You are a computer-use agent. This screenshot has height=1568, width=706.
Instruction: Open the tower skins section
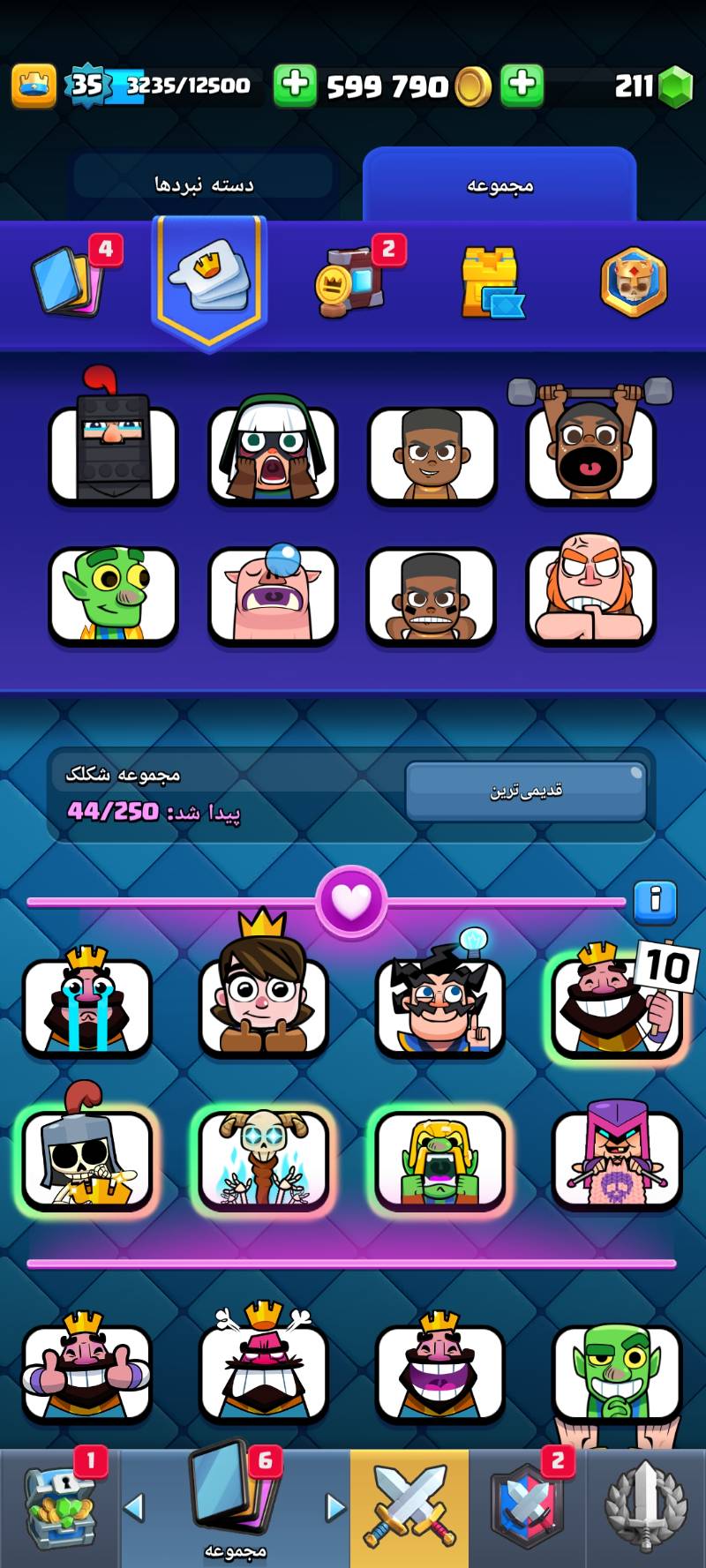coord(491,282)
